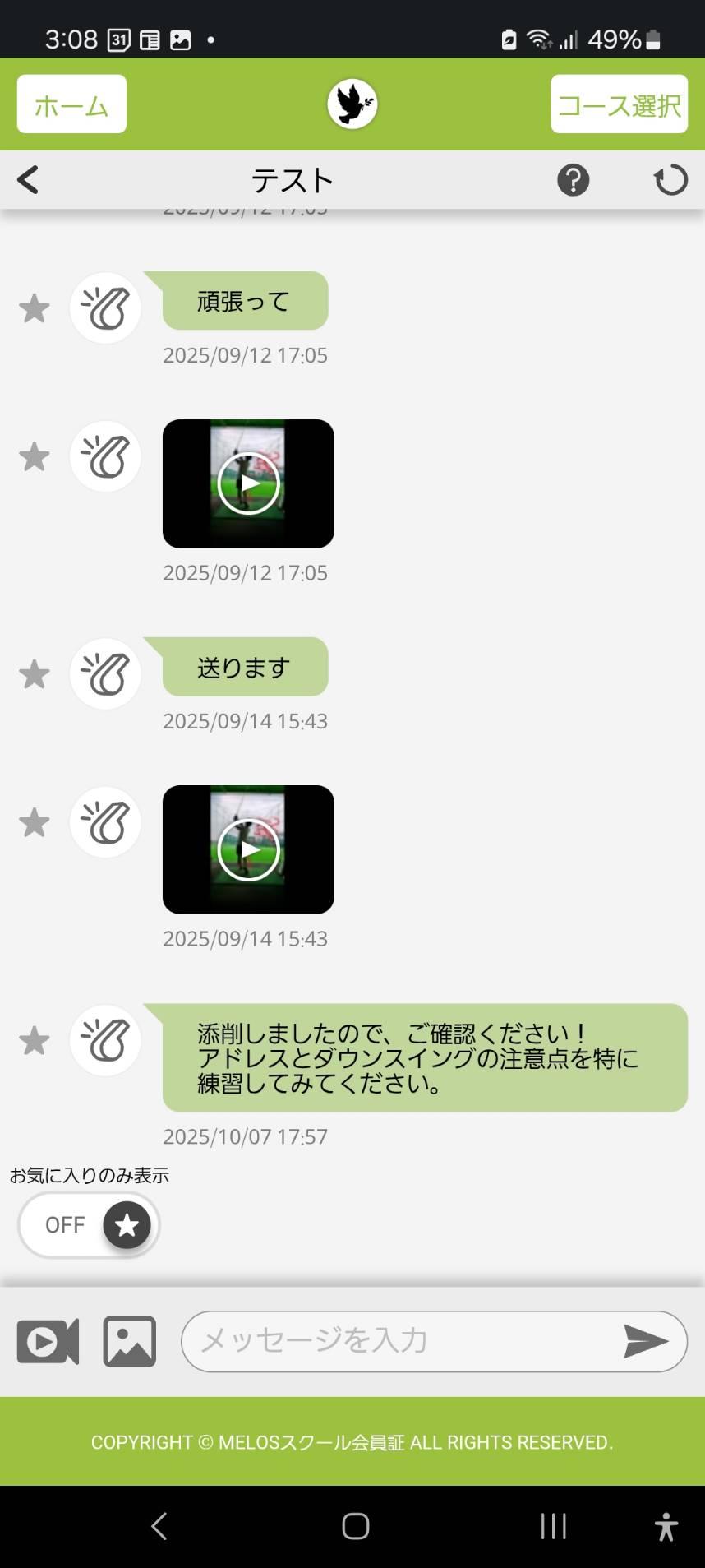This screenshot has height=1568, width=705.
Task: Star the video from 2025/09/12 17:05
Action: click(x=35, y=457)
